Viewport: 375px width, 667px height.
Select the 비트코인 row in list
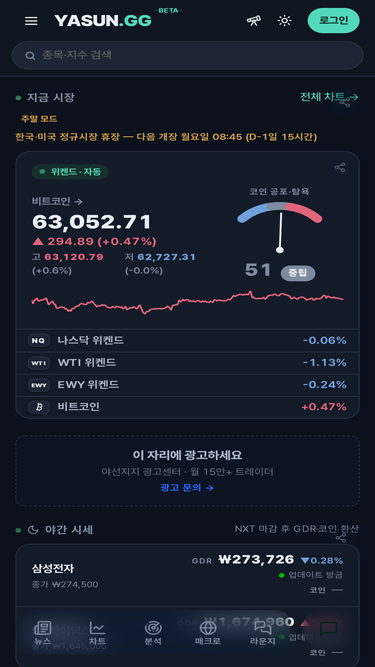click(x=188, y=407)
